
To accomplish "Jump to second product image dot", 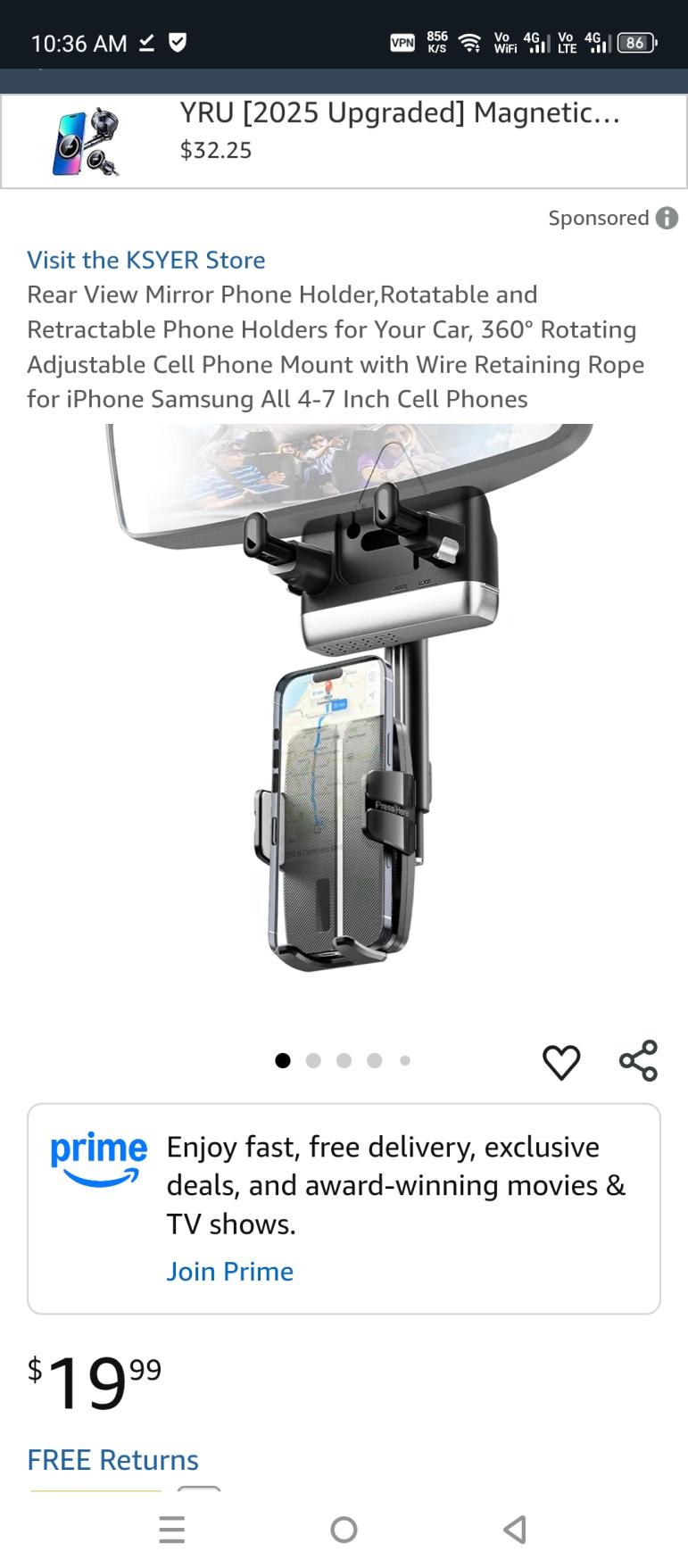I will (313, 1060).
